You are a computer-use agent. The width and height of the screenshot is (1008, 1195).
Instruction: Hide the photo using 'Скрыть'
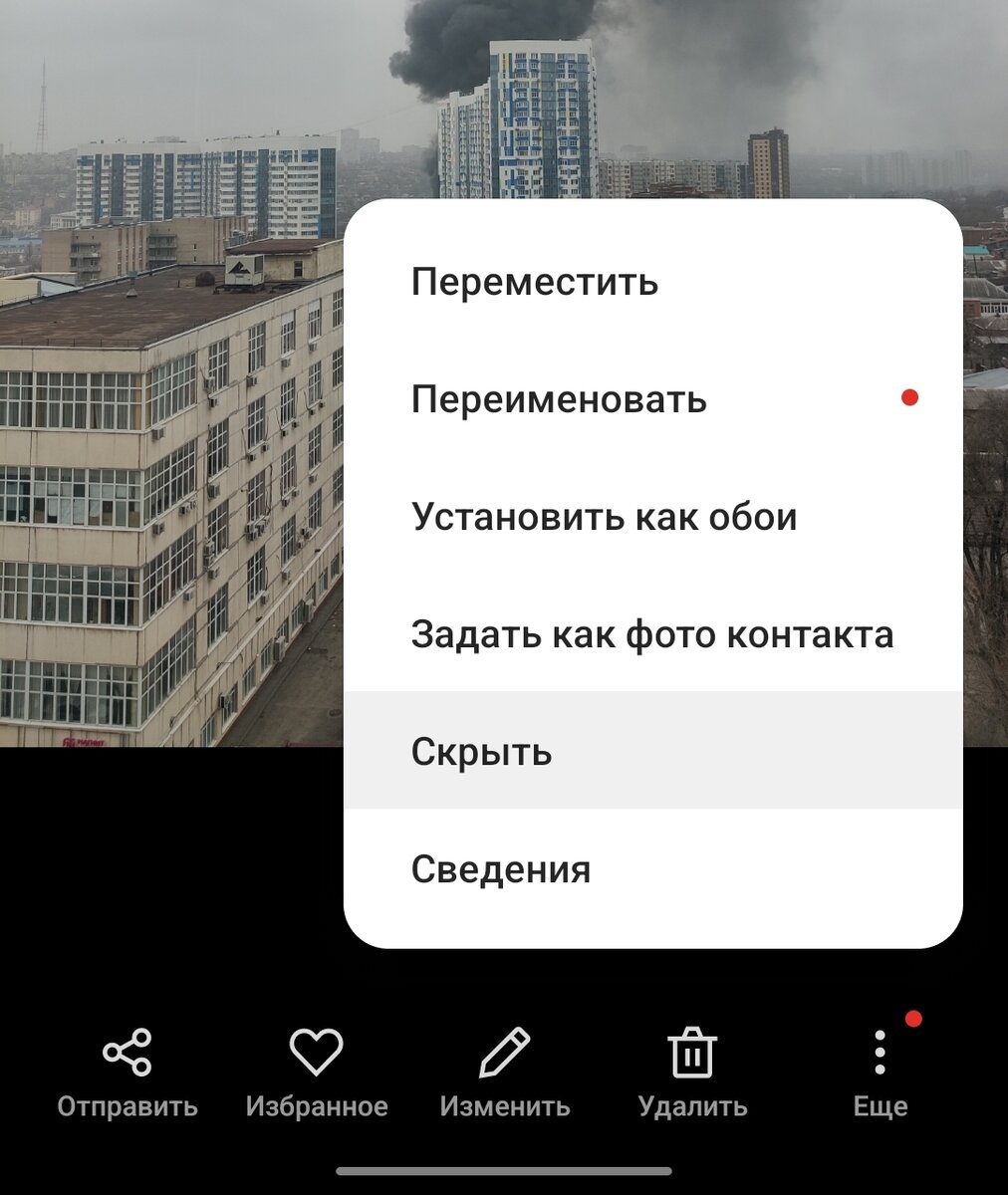[x=480, y=752]
